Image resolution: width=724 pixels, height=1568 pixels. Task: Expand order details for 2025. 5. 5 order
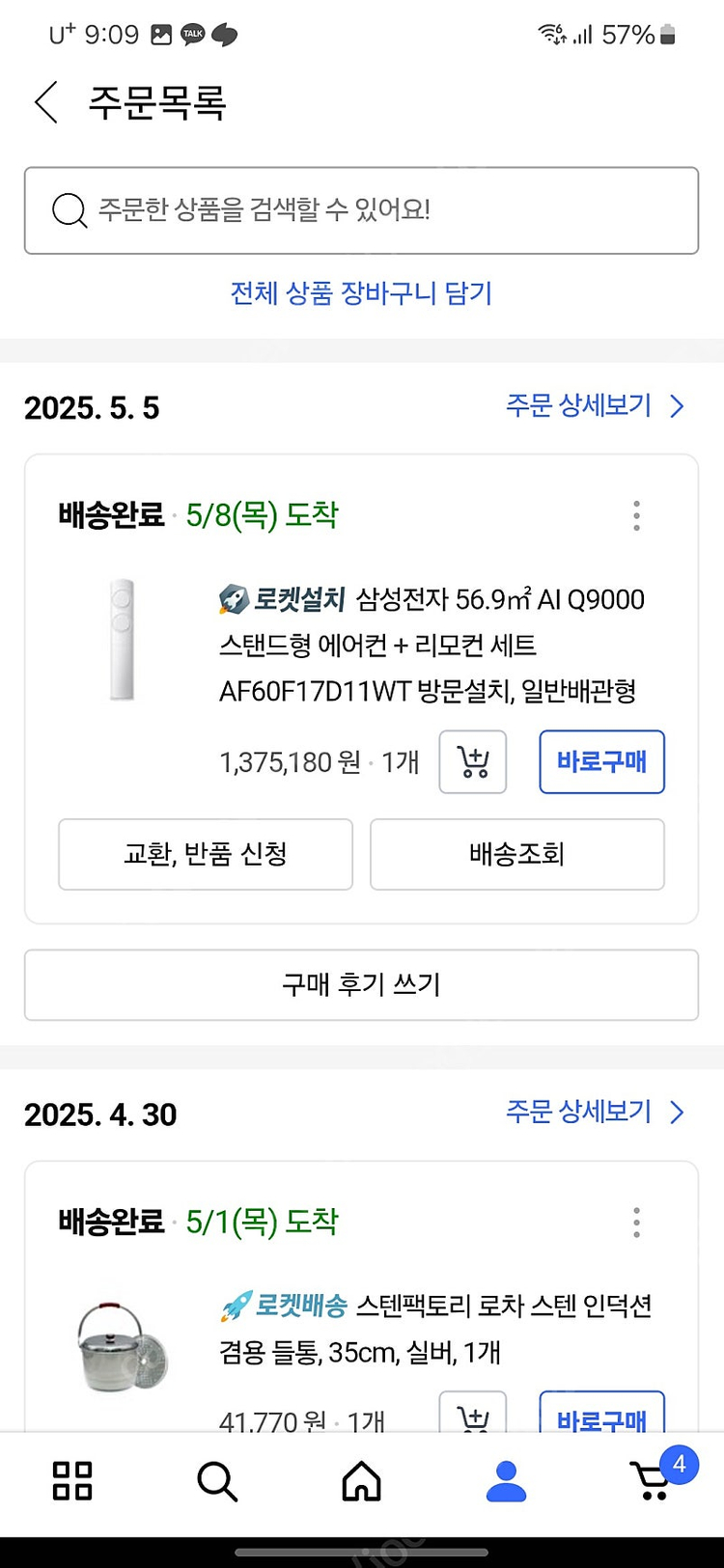pos(580,406)
